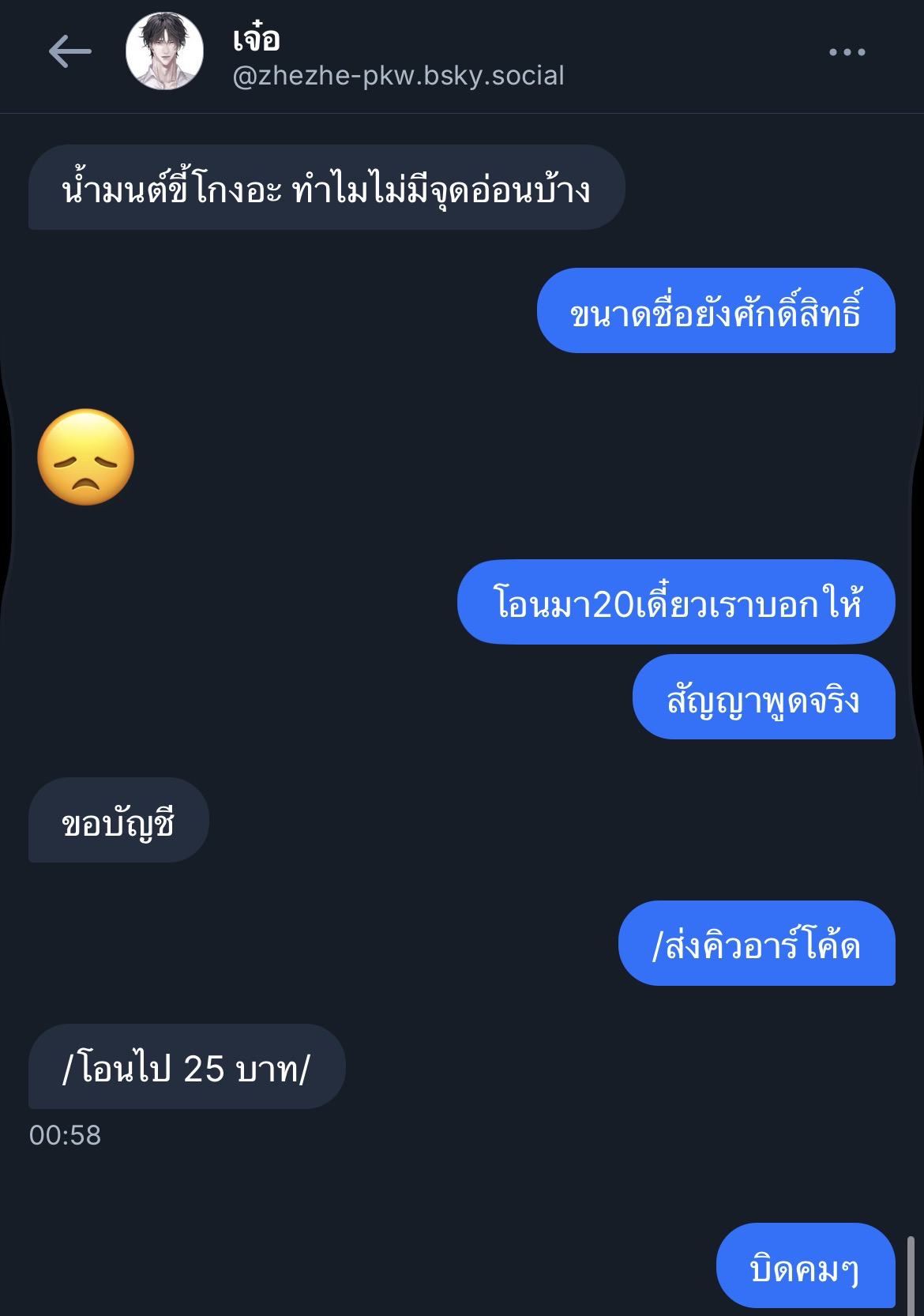This screenshot has width=924, height=1316.
Task: Go back using the arrow icon
Action: click(x=69, y=52)
